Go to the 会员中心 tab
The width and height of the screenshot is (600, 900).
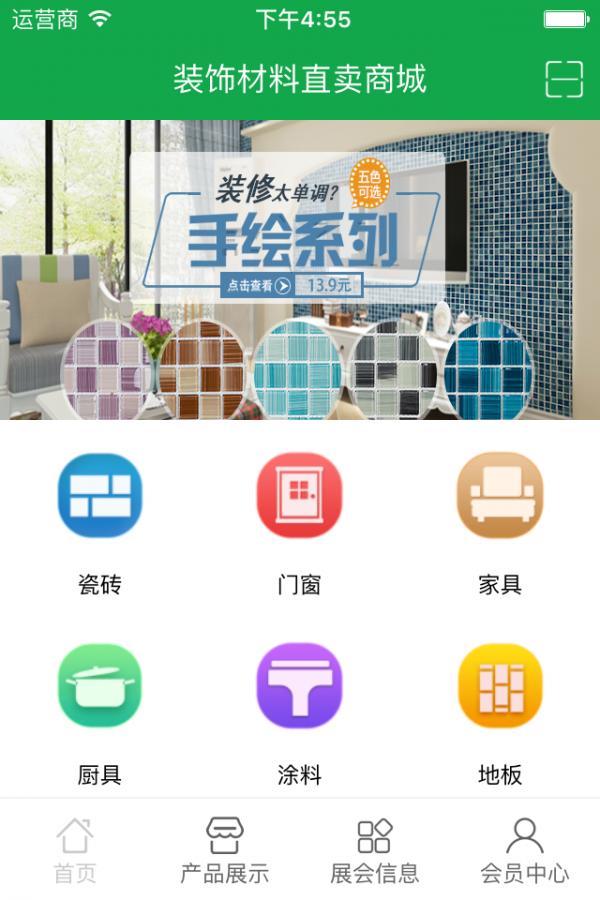coord(525,850)
